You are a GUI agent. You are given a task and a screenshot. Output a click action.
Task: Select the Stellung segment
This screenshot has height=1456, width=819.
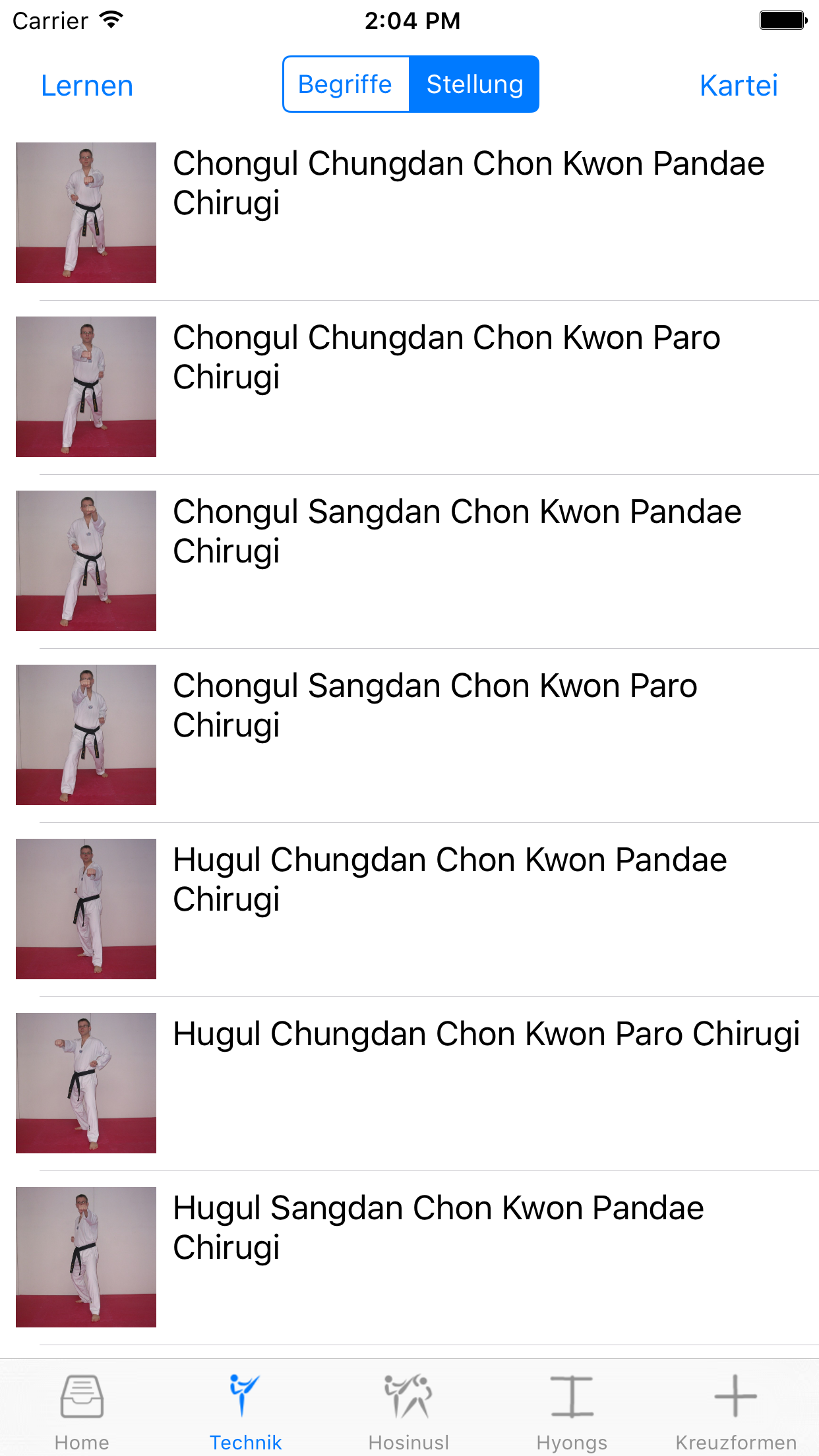474,84
